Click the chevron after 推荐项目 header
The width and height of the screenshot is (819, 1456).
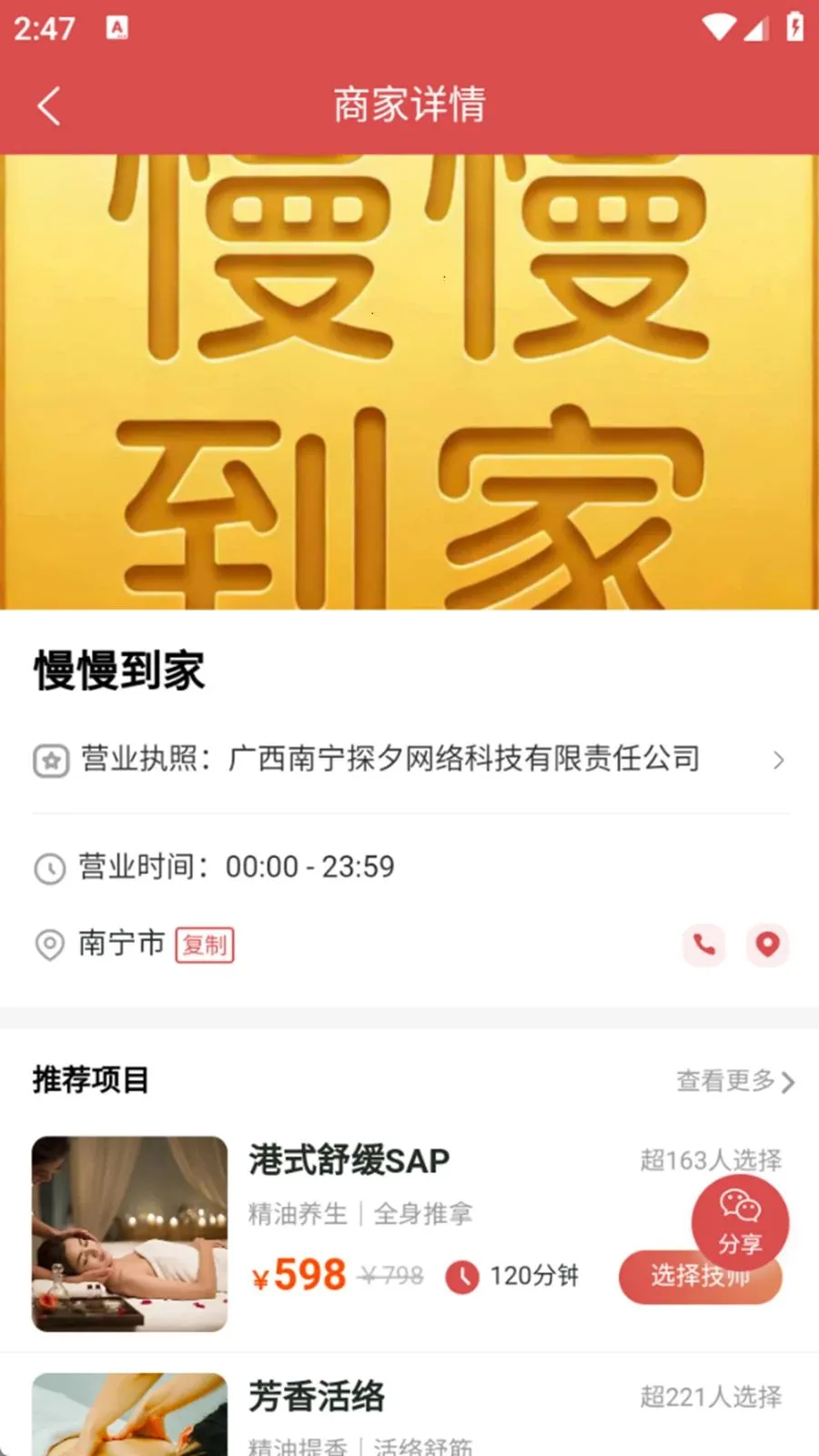coord(784,1081)
